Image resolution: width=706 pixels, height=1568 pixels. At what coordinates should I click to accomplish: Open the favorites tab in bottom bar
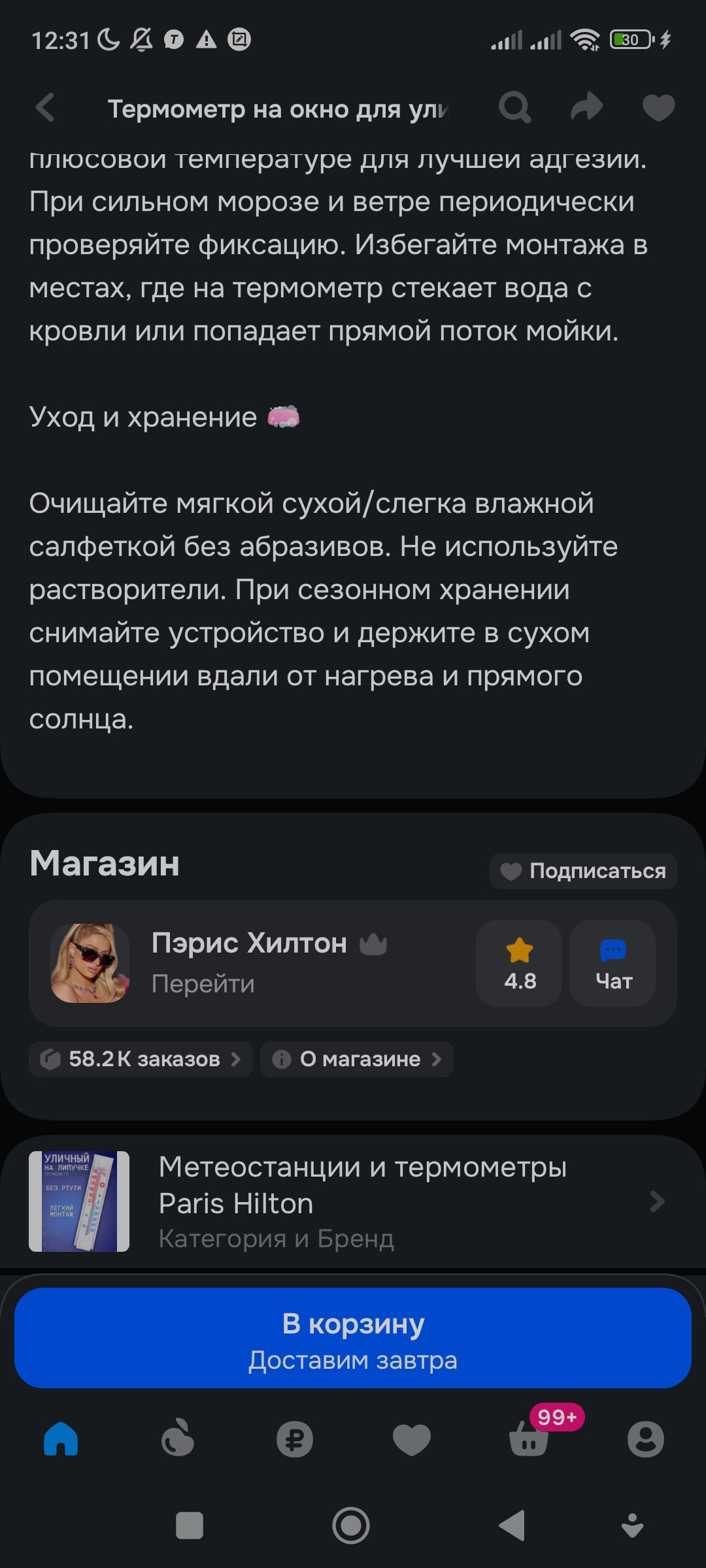click(412, 1439)
